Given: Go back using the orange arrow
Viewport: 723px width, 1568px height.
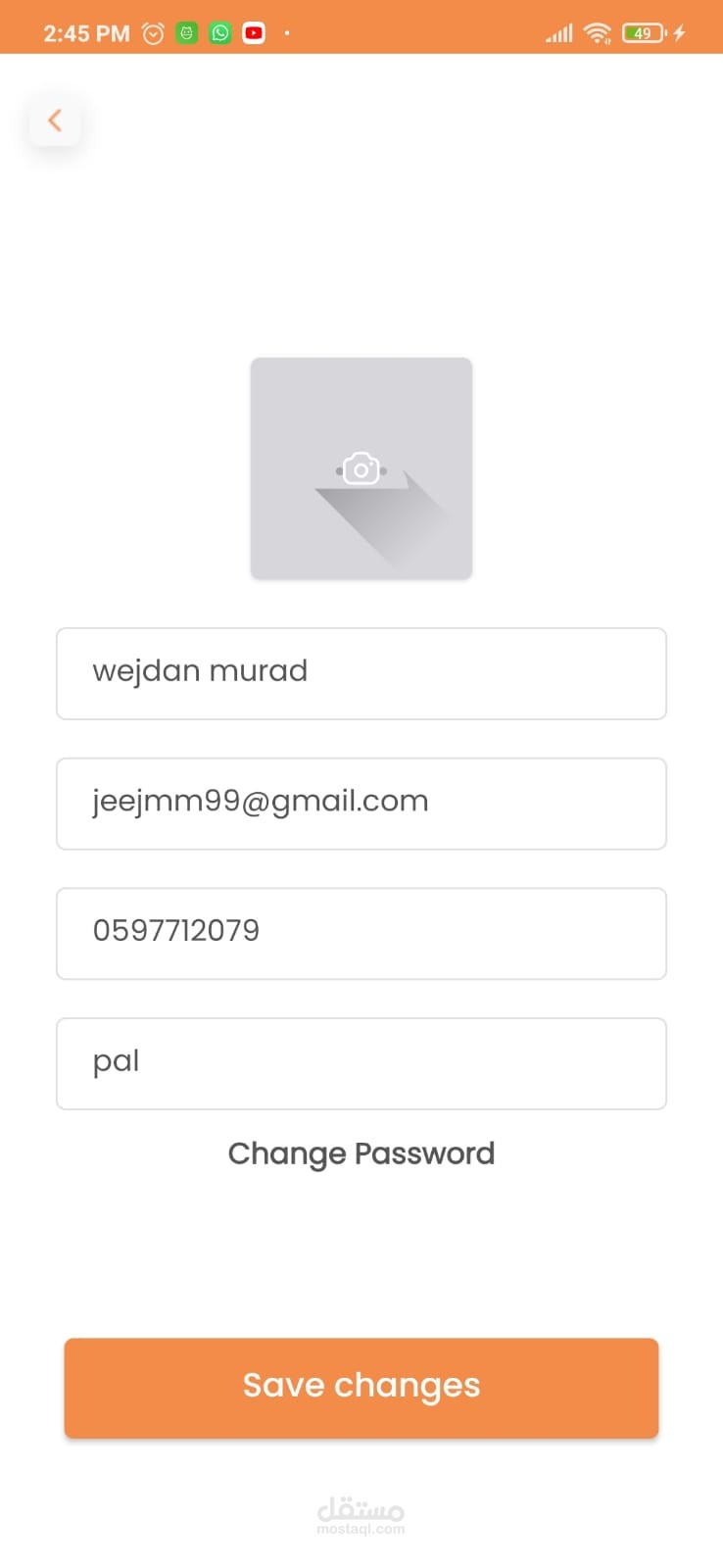Looking at the screenshot, I should pyautogui.click(x=55, y=121).
